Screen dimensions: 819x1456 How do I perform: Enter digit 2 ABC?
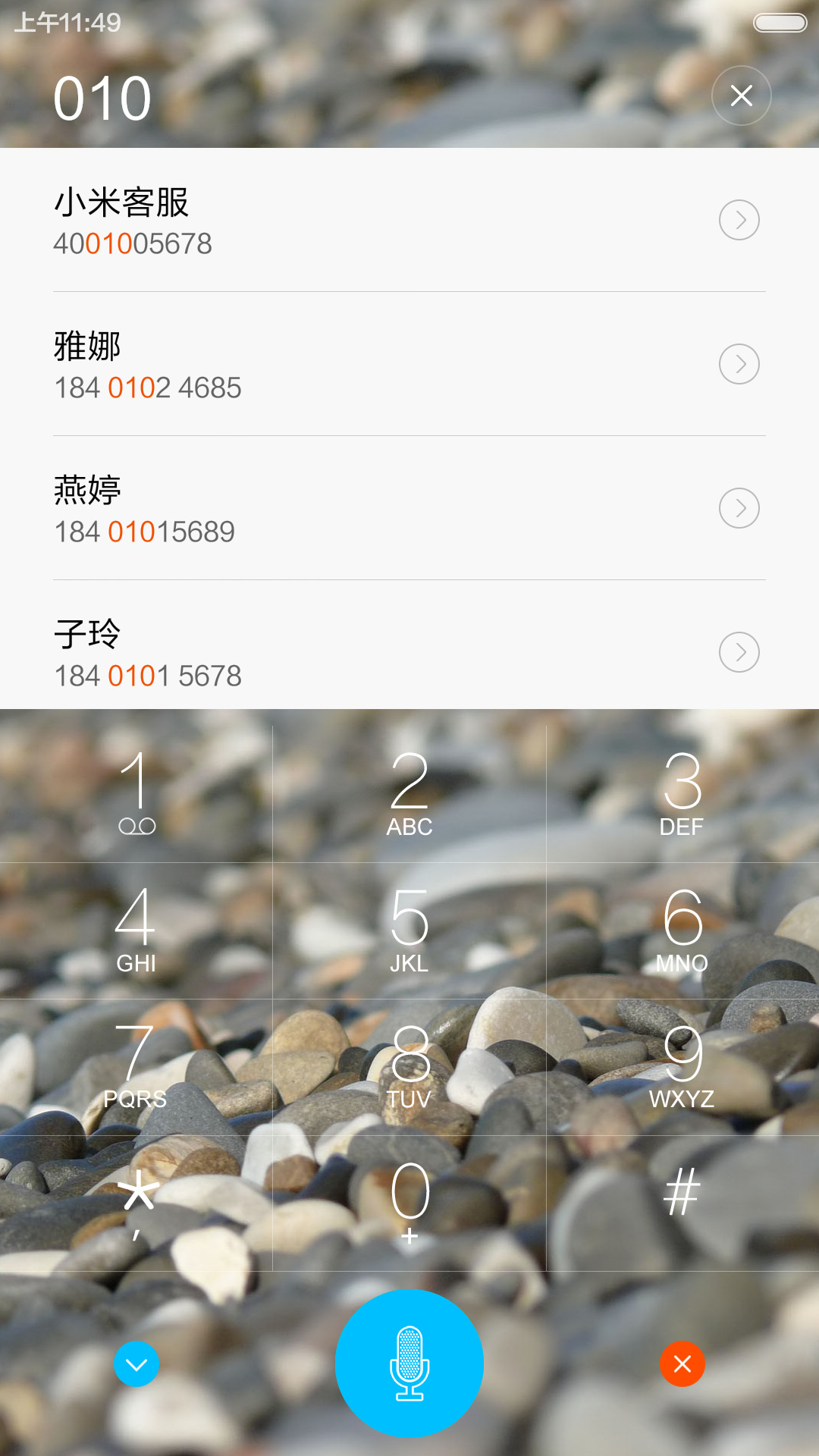[x=409, y=794]
